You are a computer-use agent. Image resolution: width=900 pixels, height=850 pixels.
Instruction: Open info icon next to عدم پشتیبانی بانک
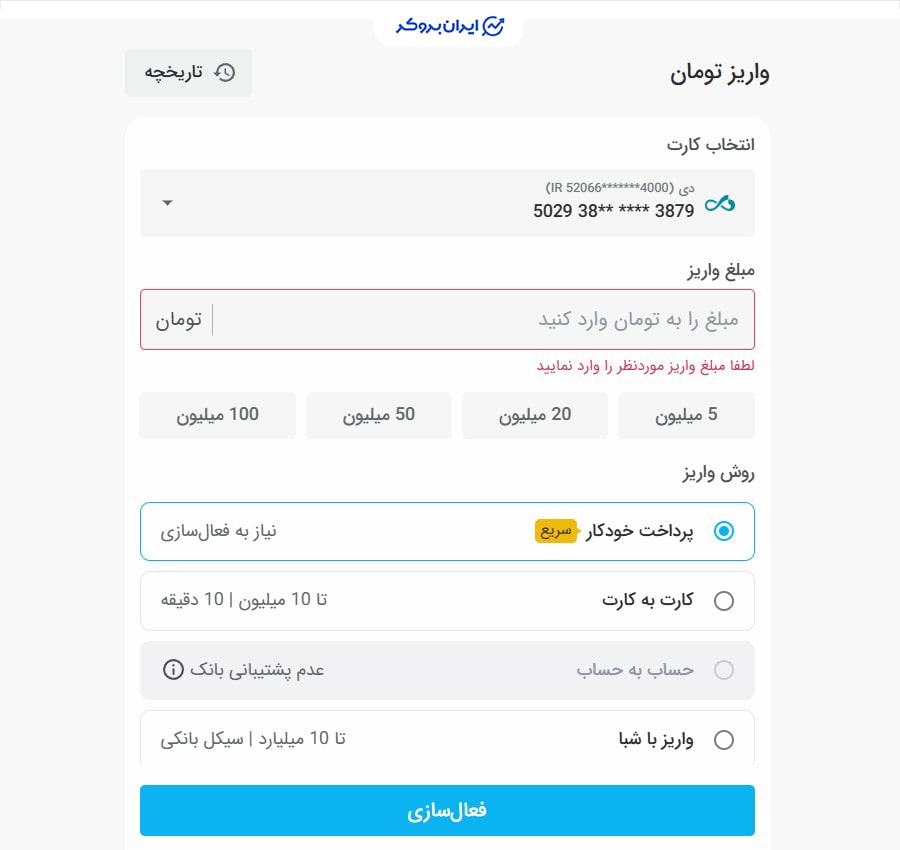coord(173,670)
